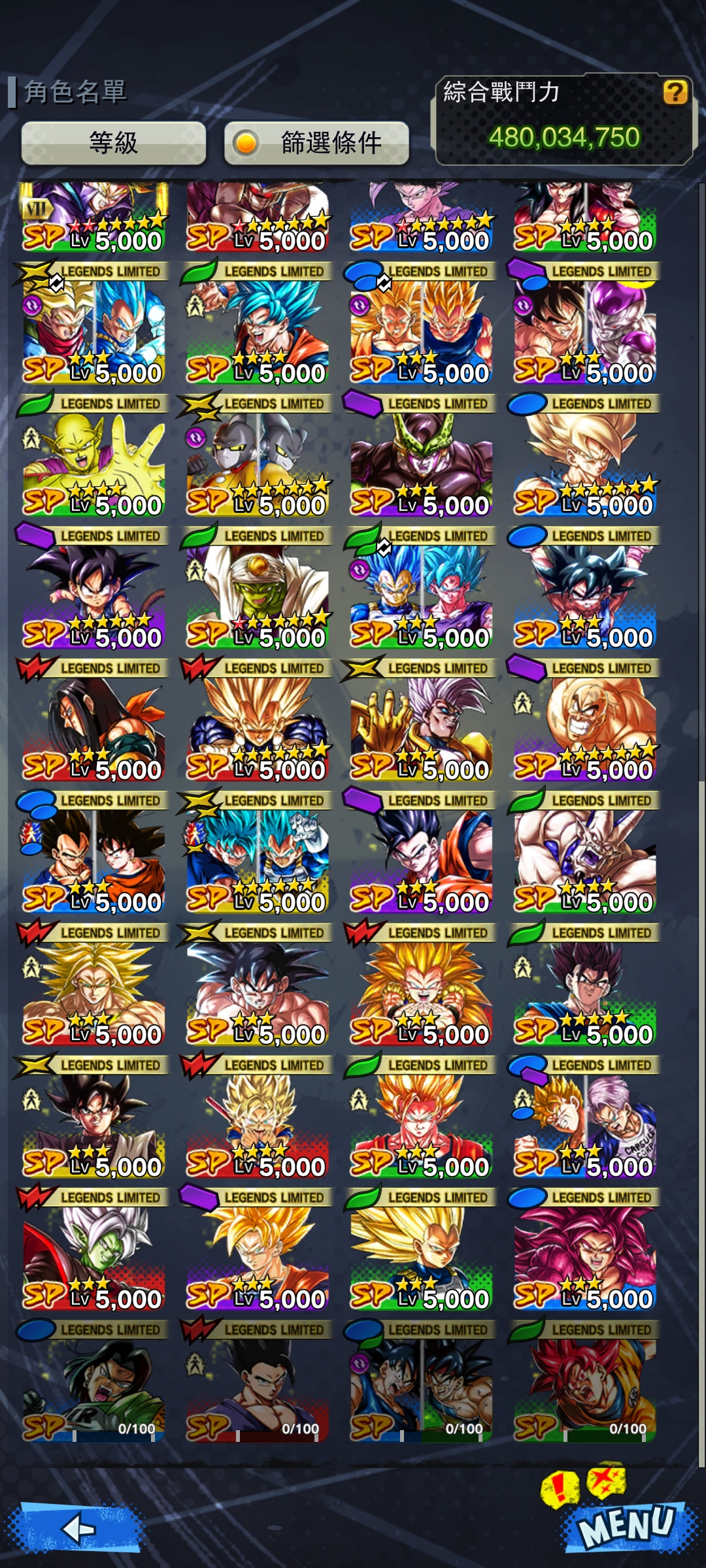This screenshot has height=1568, width=706.
Task: Open the 等級 sort button
Action: [x=113, y=142]
